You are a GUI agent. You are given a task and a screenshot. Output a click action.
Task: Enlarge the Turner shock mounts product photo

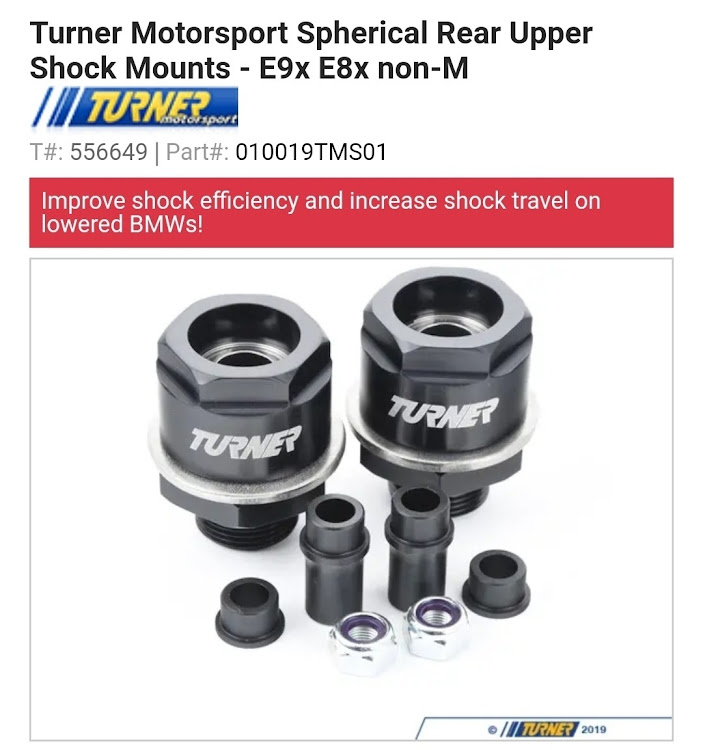pyautogui.click(x=351, y=499)
